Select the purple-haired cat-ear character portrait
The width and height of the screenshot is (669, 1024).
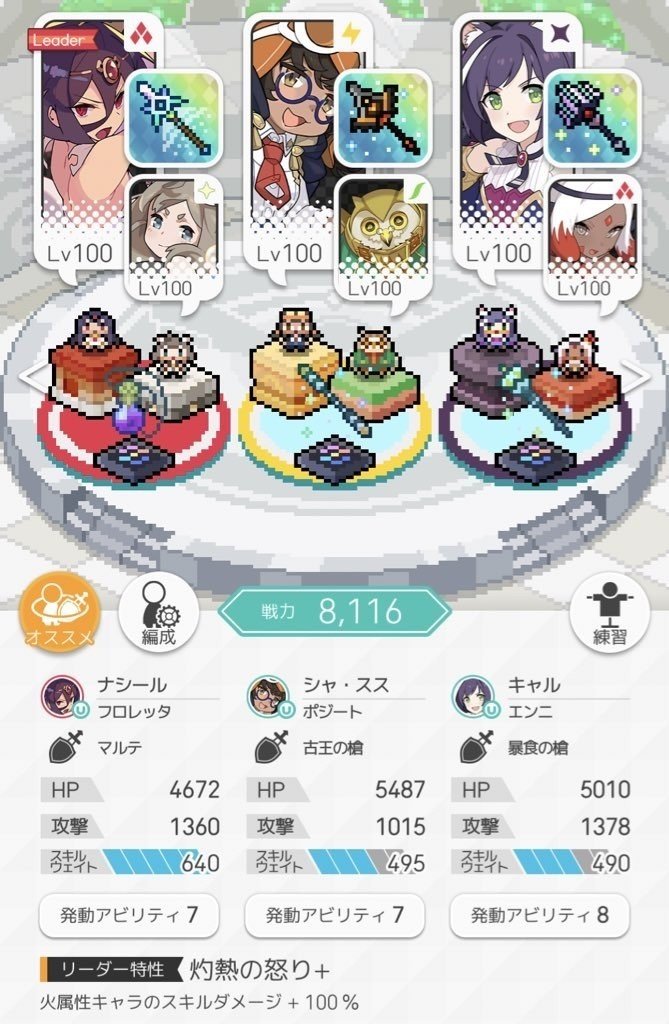pos(499,130)
